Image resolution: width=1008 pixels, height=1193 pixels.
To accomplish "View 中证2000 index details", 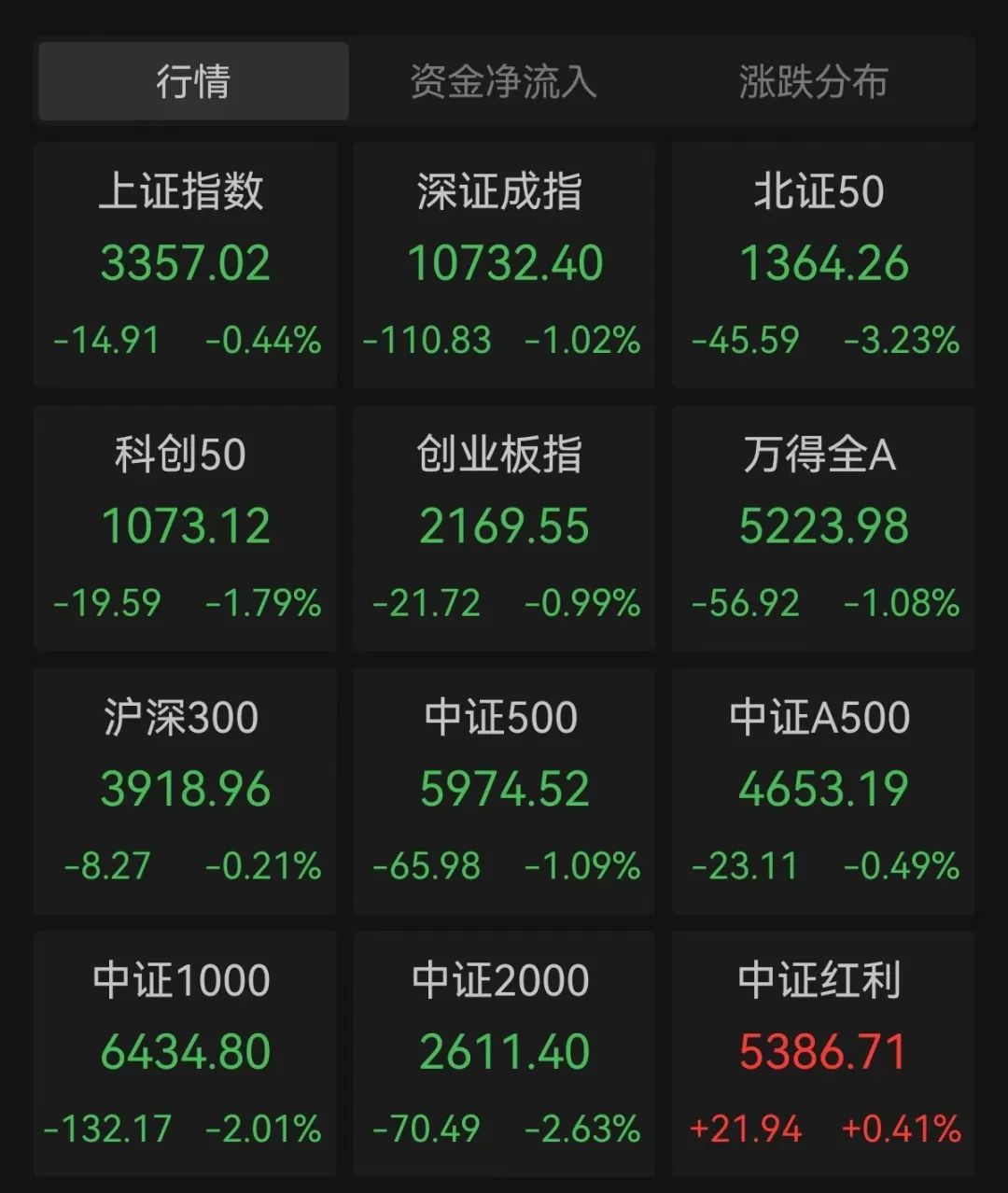I will click(x=504, y=1054).
